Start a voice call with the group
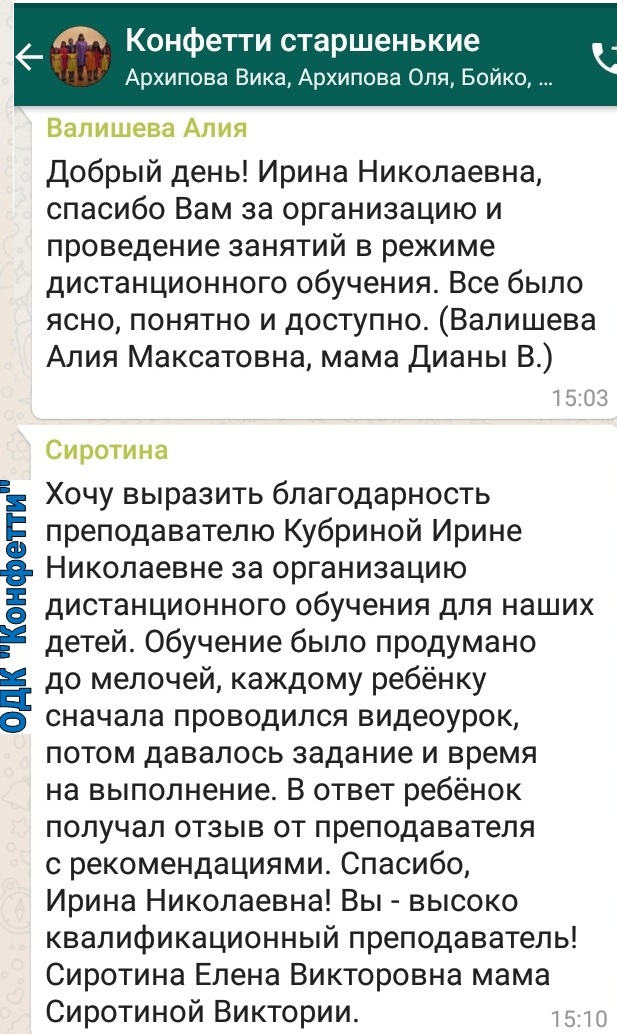This screenshot has height=1034, width=617. [604, 58]
